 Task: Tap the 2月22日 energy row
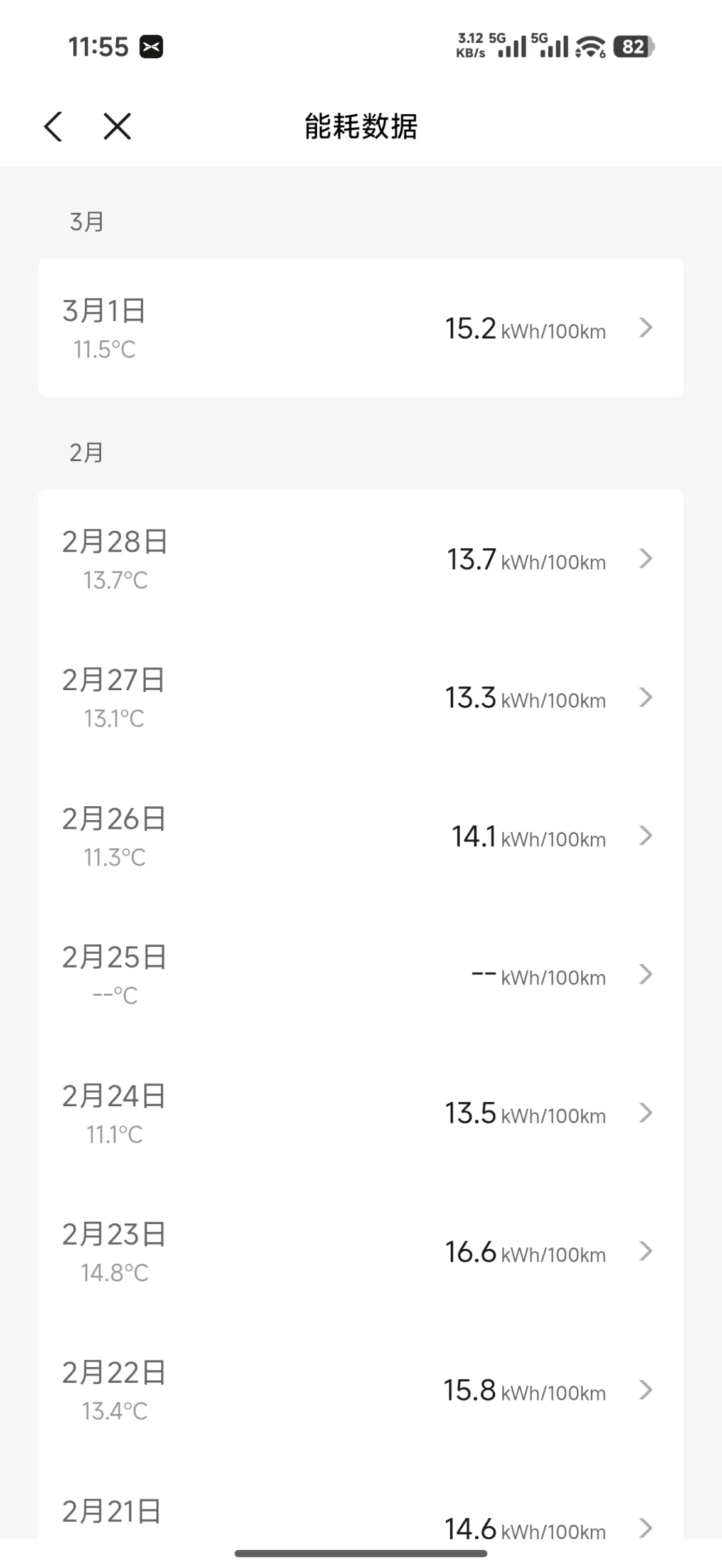click(x=360, y=1391)
